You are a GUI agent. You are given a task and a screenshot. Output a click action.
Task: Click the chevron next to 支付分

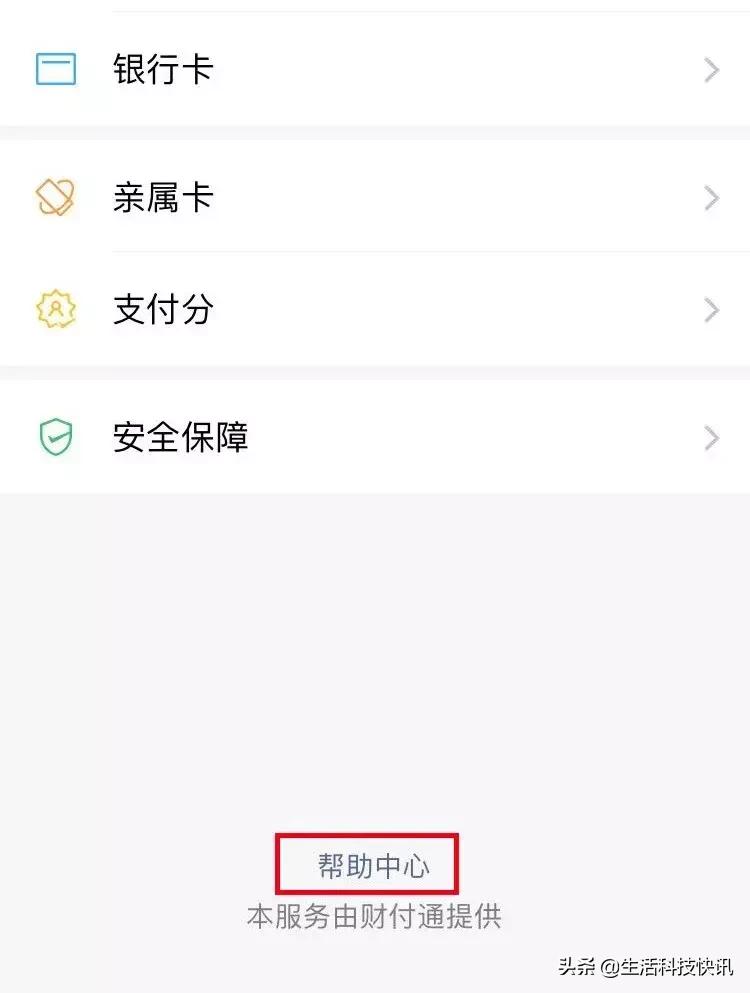[x=710, y=310]
